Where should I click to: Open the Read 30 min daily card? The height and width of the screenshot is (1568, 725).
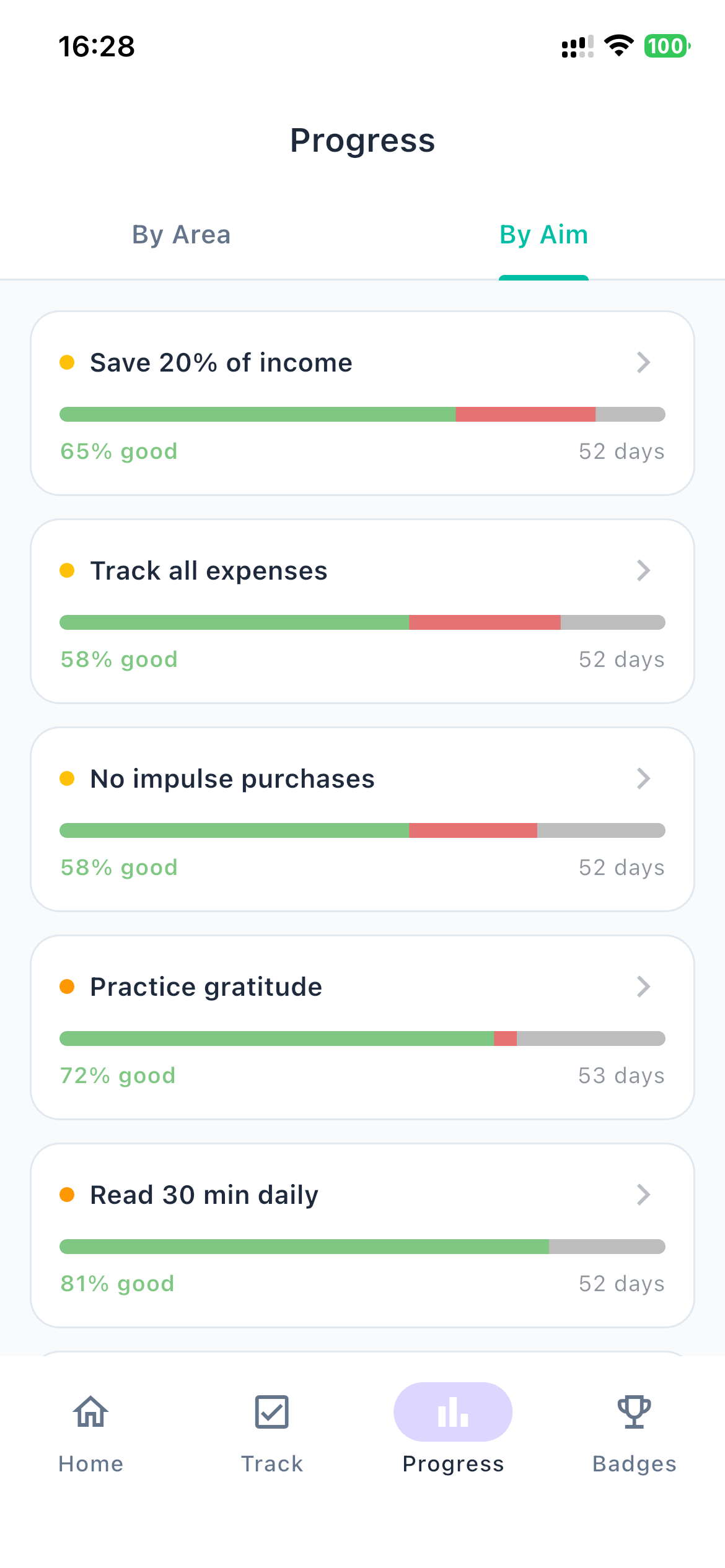tap(644, 1194)
